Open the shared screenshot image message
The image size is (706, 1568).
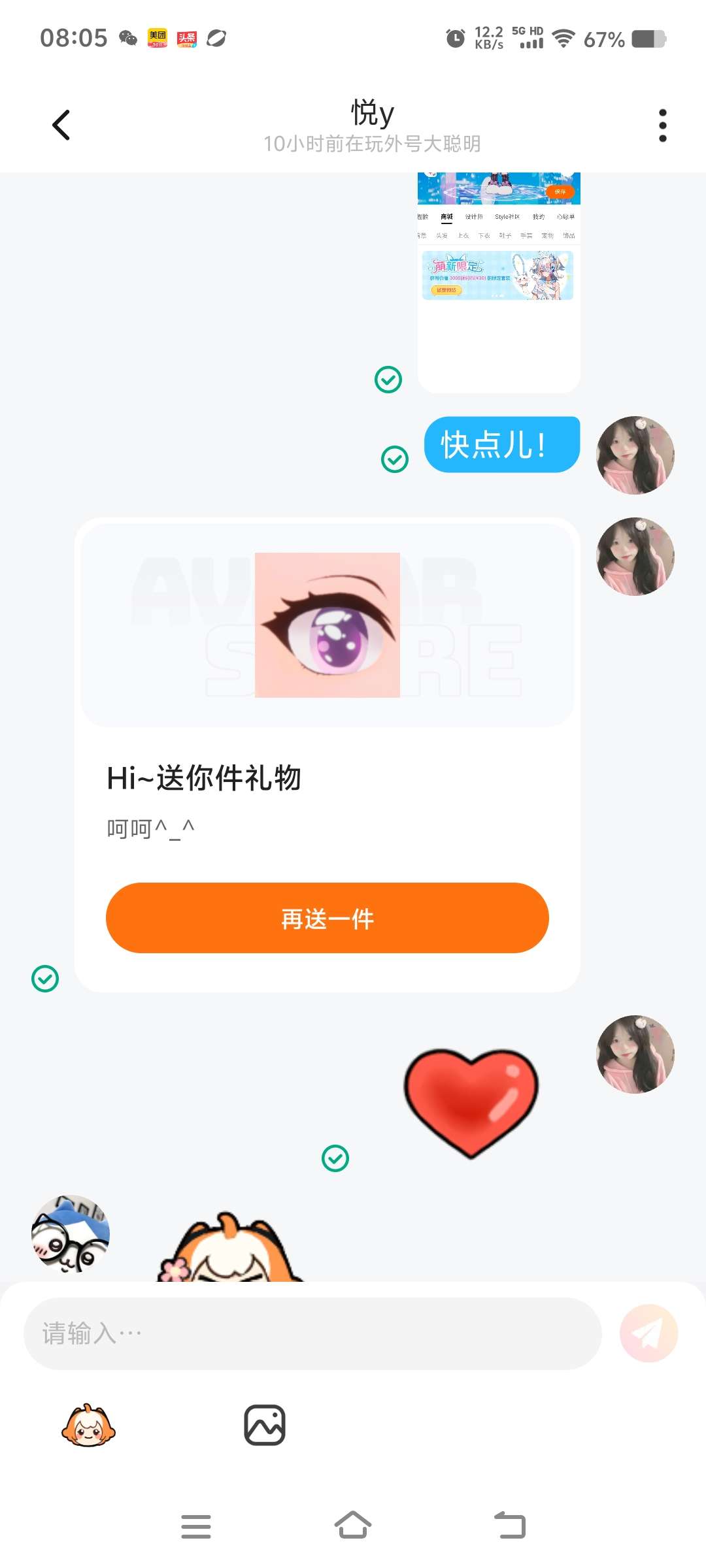point(499,282)
